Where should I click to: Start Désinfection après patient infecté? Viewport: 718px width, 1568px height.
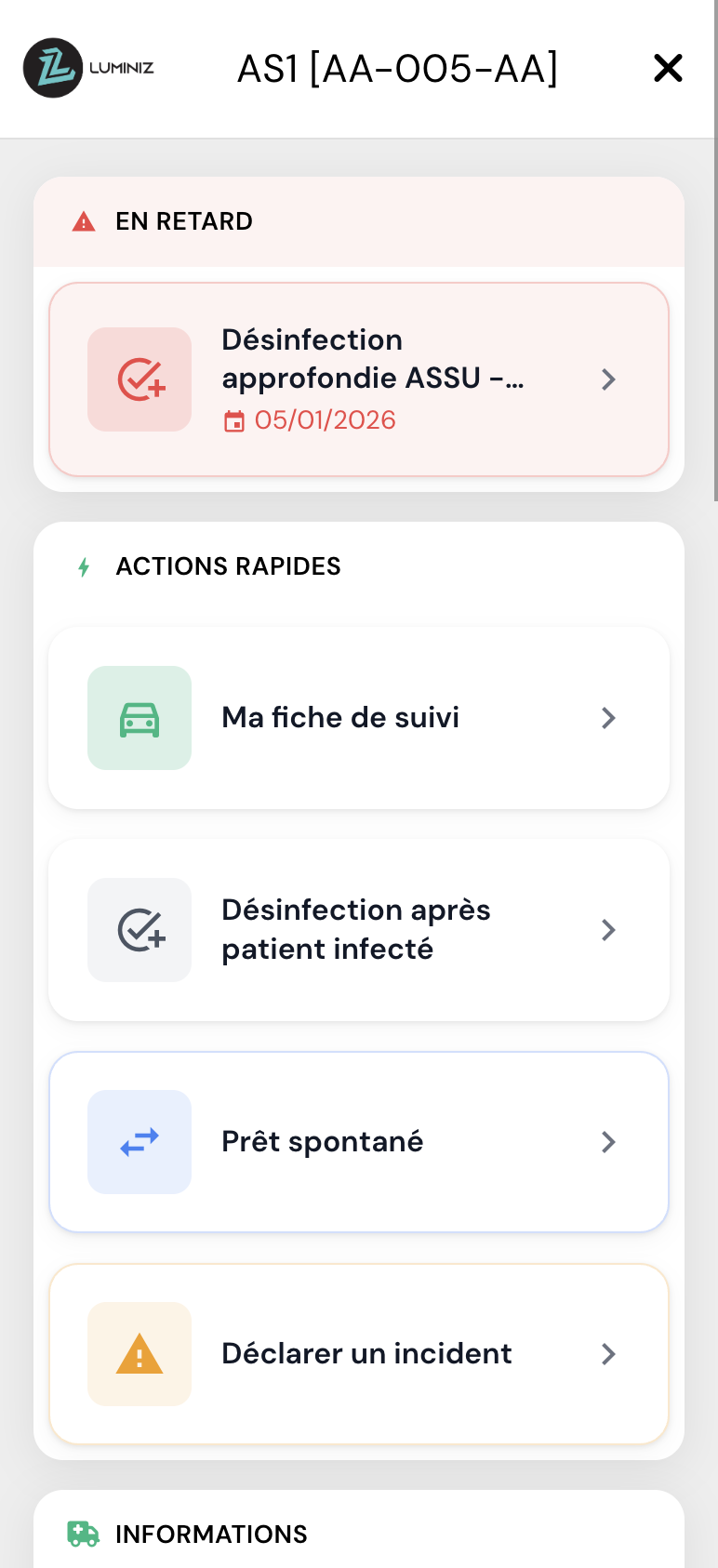click(x=359, y=930)
